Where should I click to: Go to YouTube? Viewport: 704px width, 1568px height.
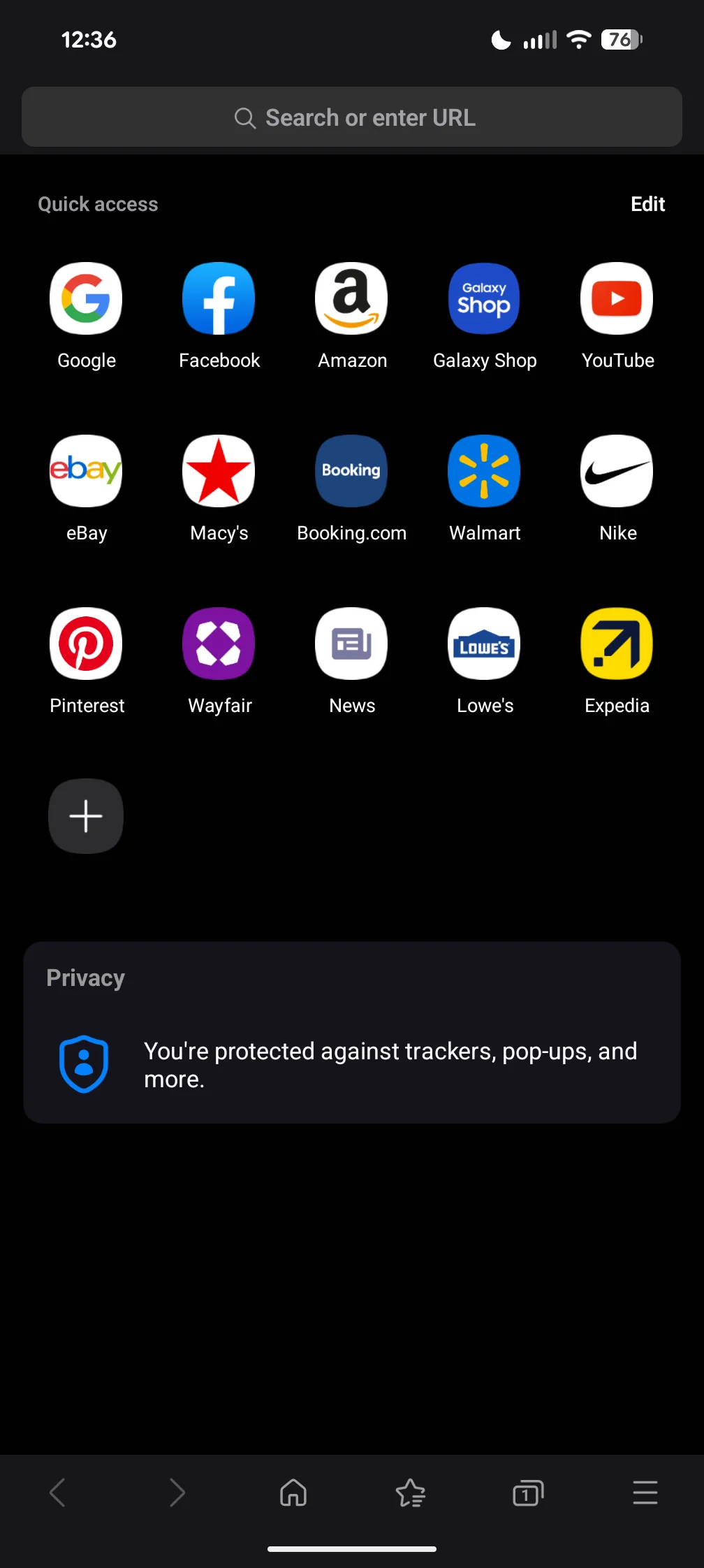click(x=617, y=299)
